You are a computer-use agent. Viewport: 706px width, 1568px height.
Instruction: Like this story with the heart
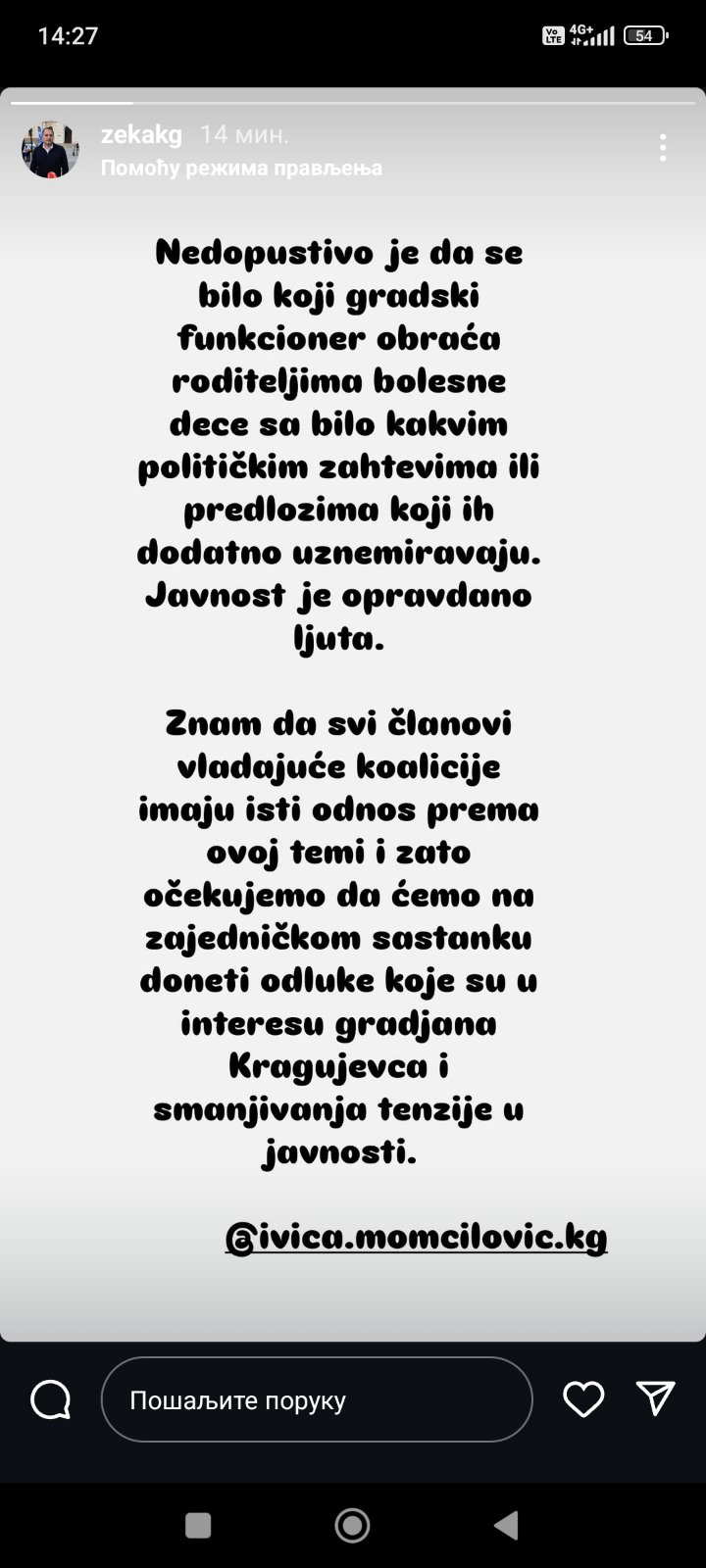pyautogui.click(x=583, y=1399)
